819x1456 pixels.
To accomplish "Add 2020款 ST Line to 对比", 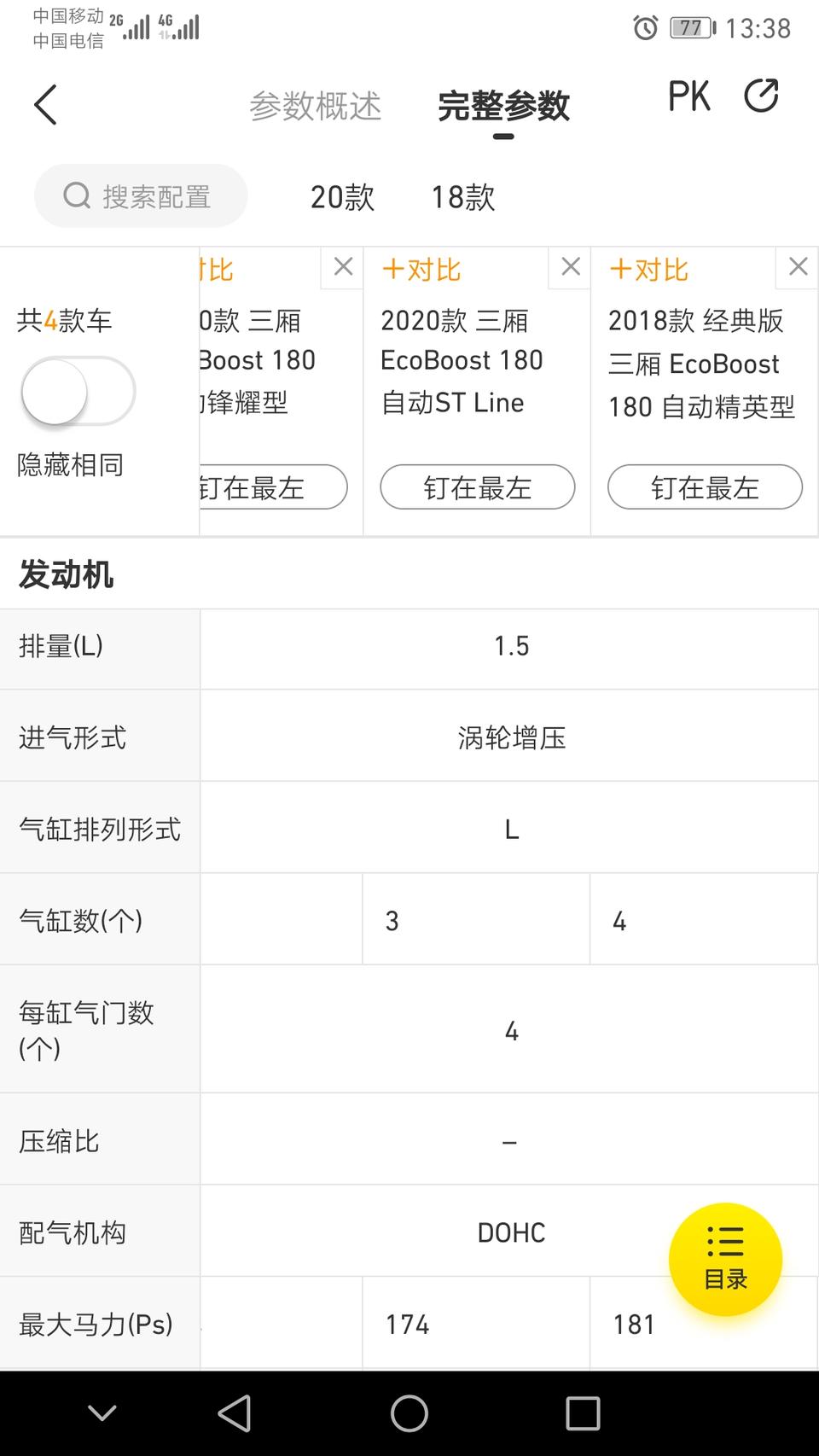I will 421,270.
